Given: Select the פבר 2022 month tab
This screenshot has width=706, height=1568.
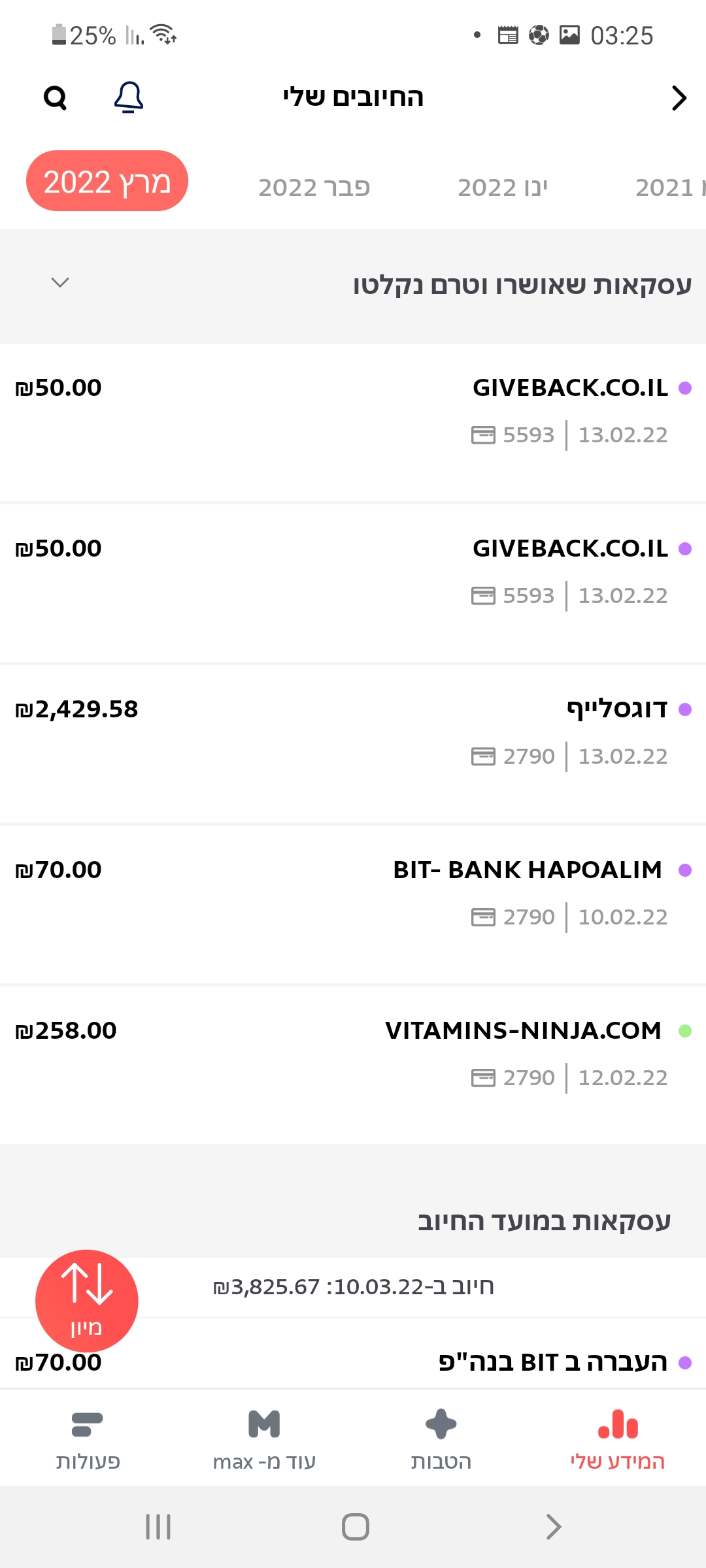Looking at the screenshot, I should tap(314, 188).
